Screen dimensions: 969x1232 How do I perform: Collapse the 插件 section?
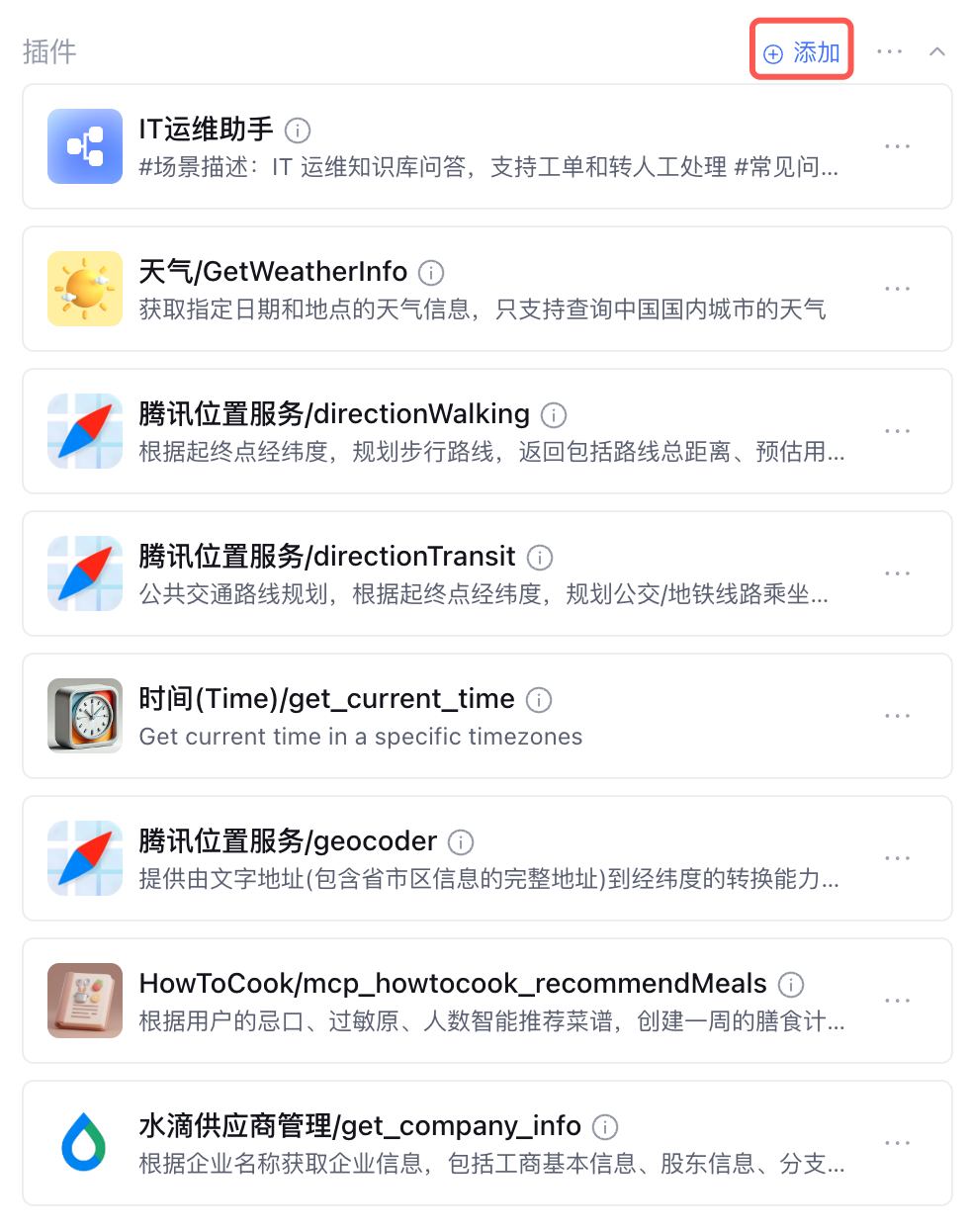pyautogui.click(x=936, y=51)
